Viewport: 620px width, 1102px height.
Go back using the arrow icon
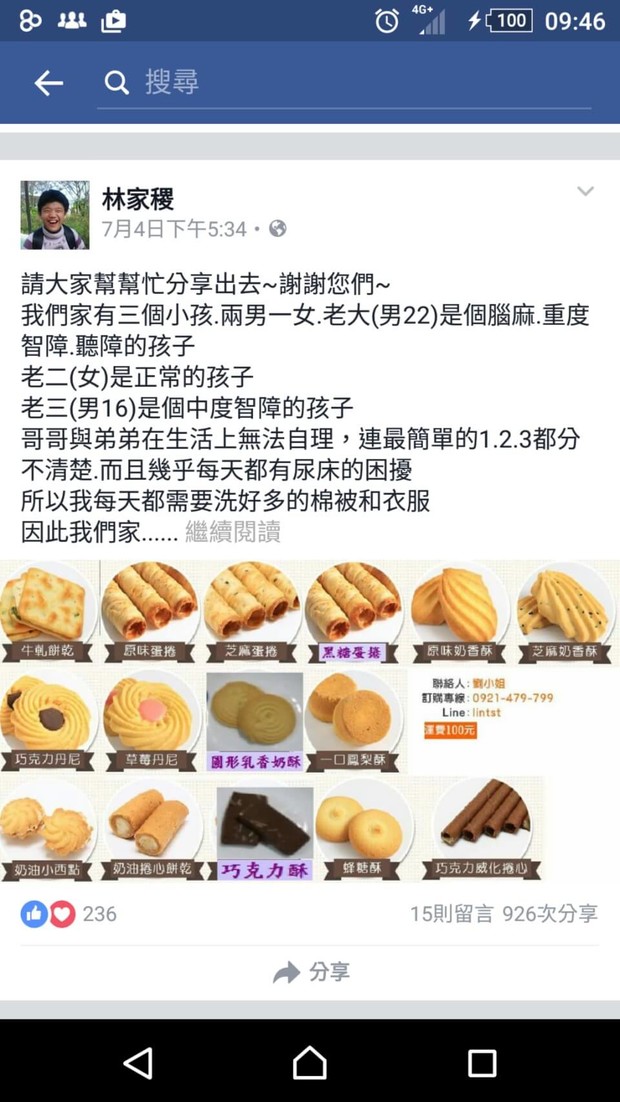point(48,83)
